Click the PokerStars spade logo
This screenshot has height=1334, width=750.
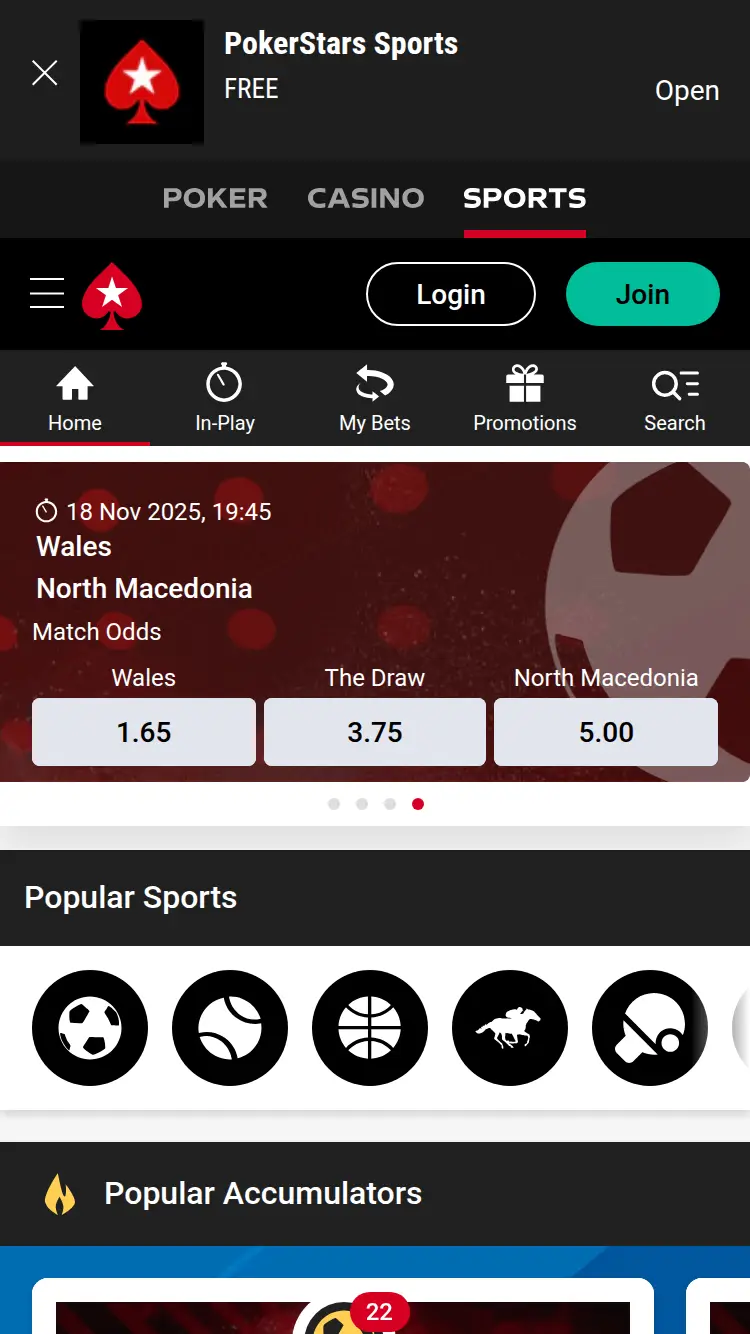click(x=112, y=294)
